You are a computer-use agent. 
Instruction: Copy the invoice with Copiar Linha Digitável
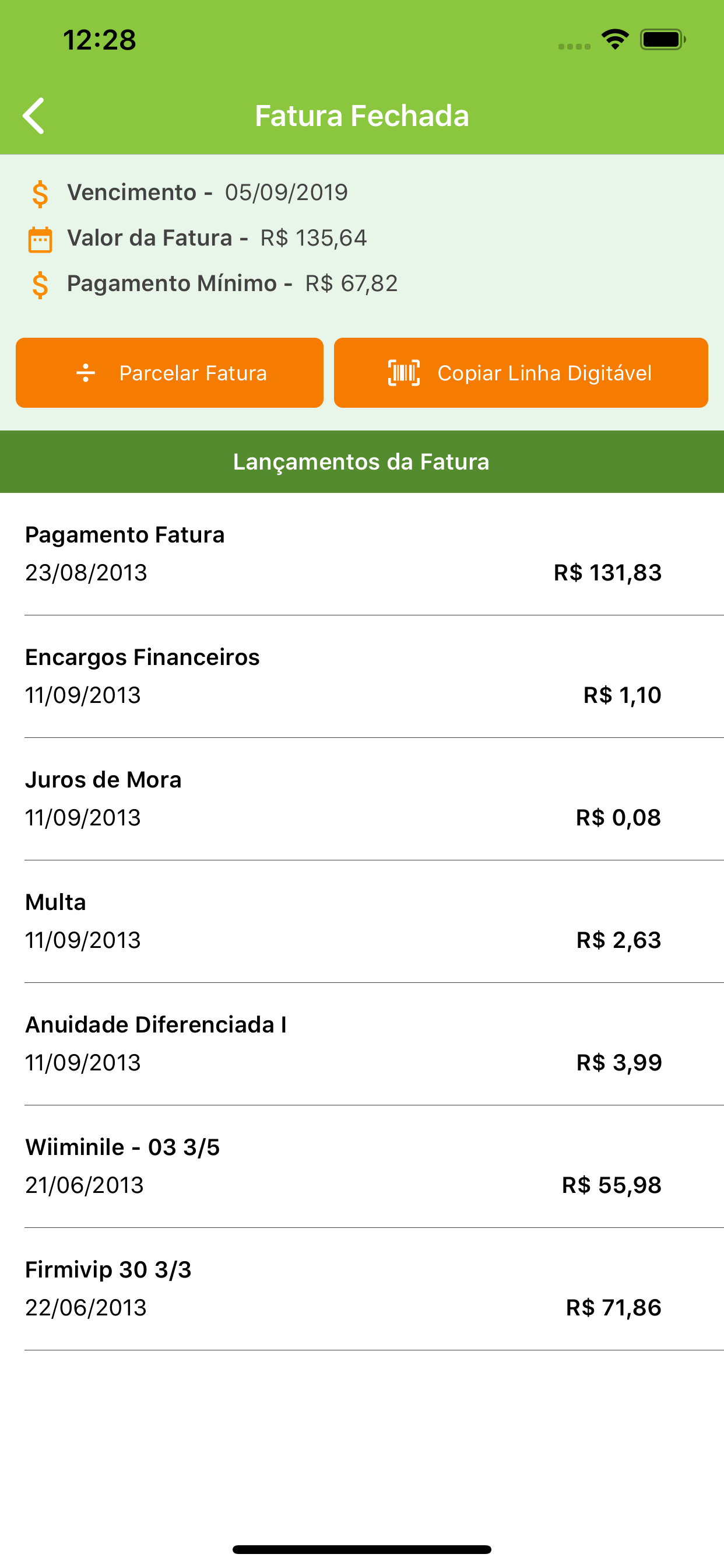tap(521, 373)
